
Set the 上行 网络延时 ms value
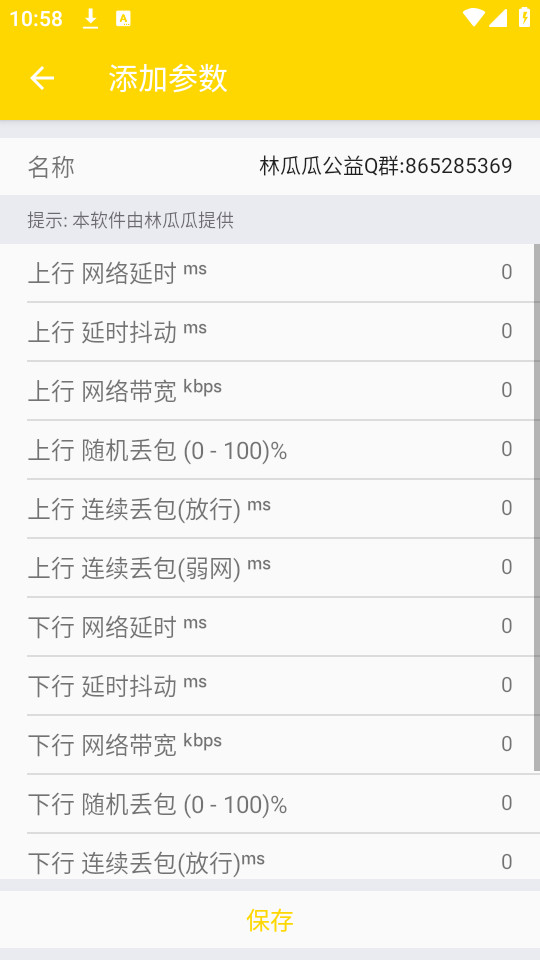click(269, 272)
